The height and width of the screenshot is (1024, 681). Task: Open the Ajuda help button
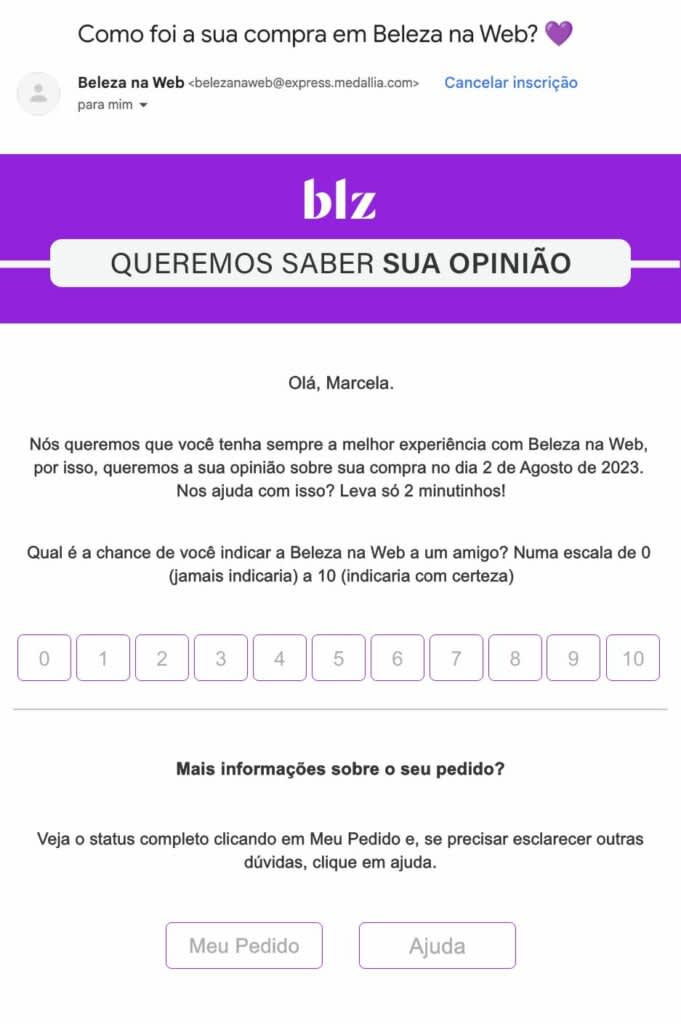pos(437,946)
